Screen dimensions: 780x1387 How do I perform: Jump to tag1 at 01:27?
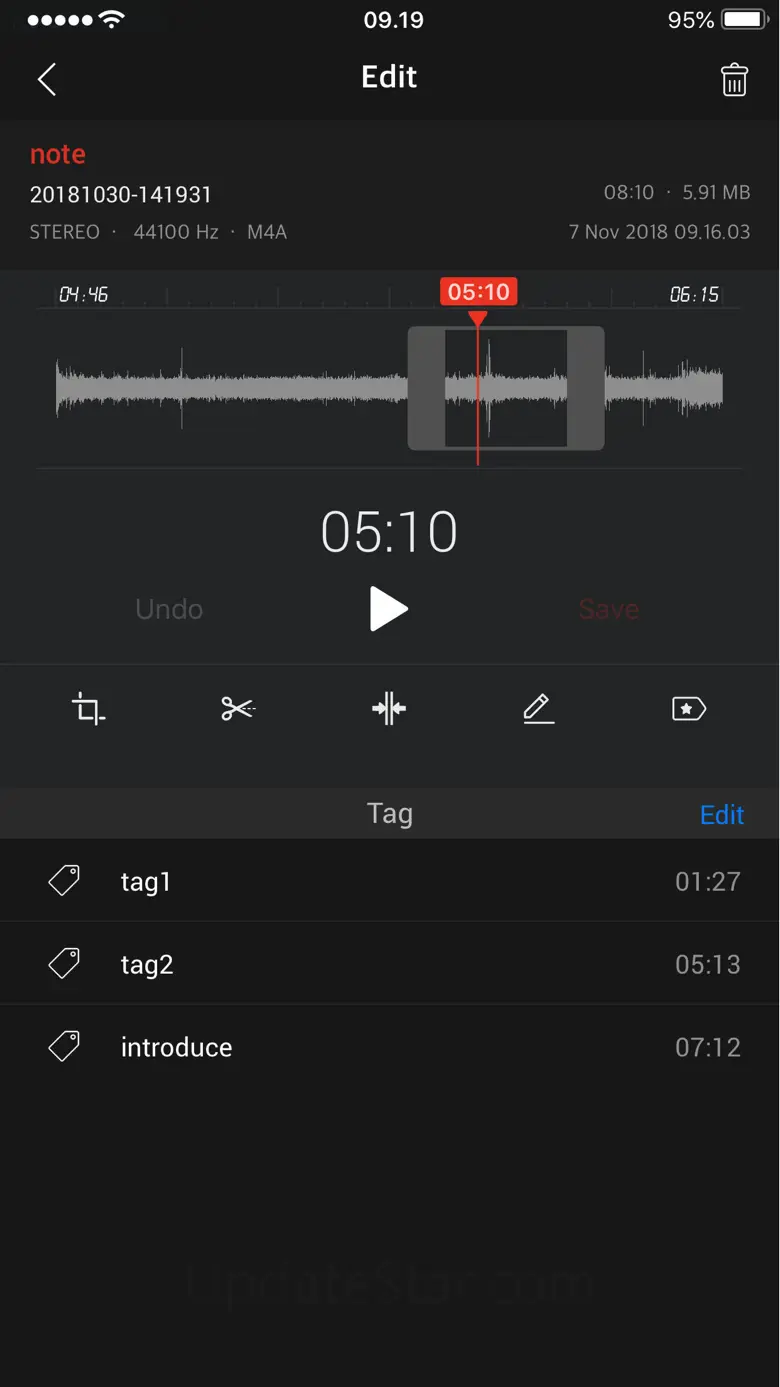click(390, 881)
